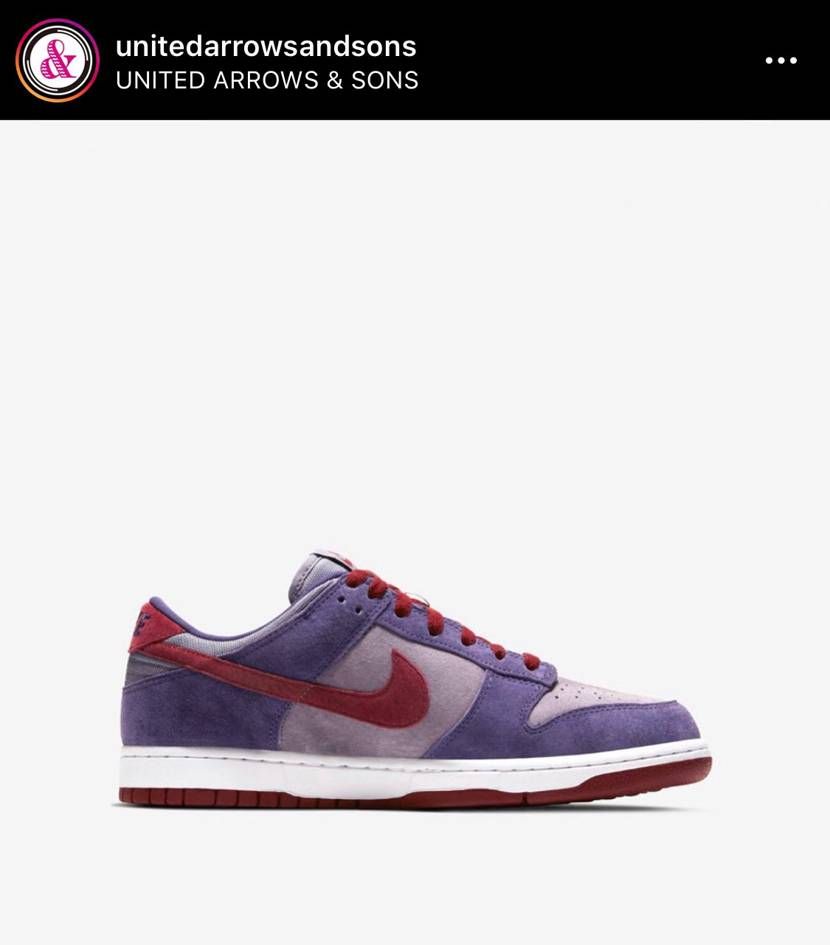Open the three-dot overflow menu
Viewport: 830px width, 945px height.
(x=781, y=60)
